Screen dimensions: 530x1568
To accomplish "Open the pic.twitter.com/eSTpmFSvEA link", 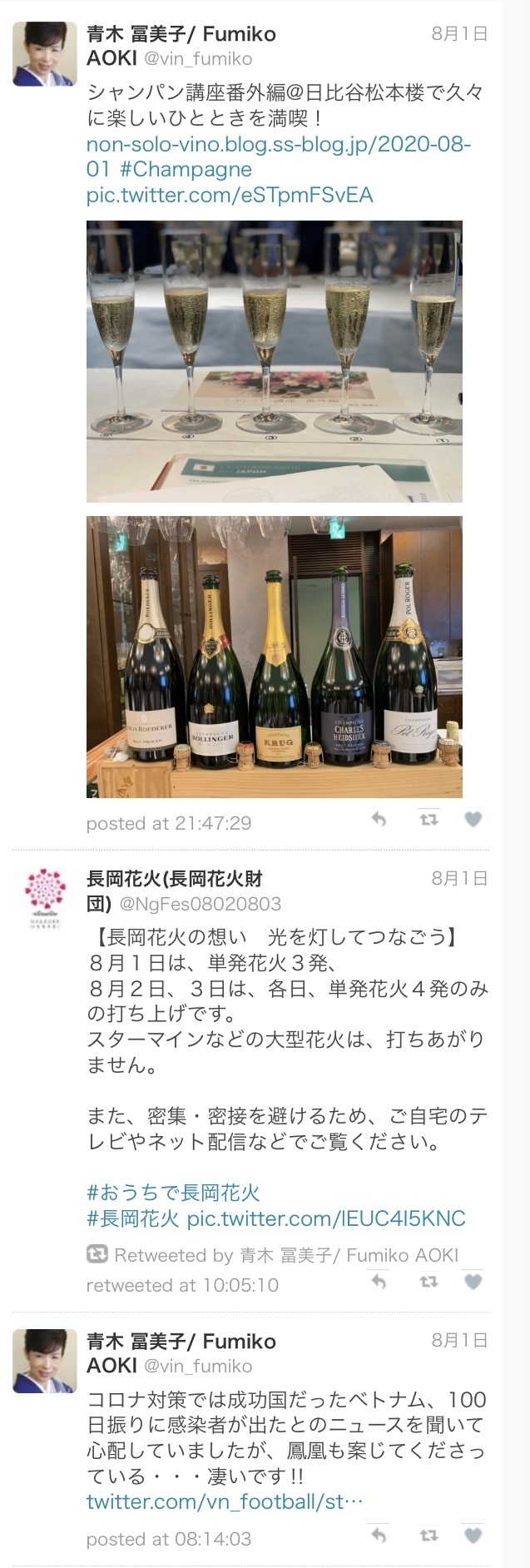I will 230,196.
